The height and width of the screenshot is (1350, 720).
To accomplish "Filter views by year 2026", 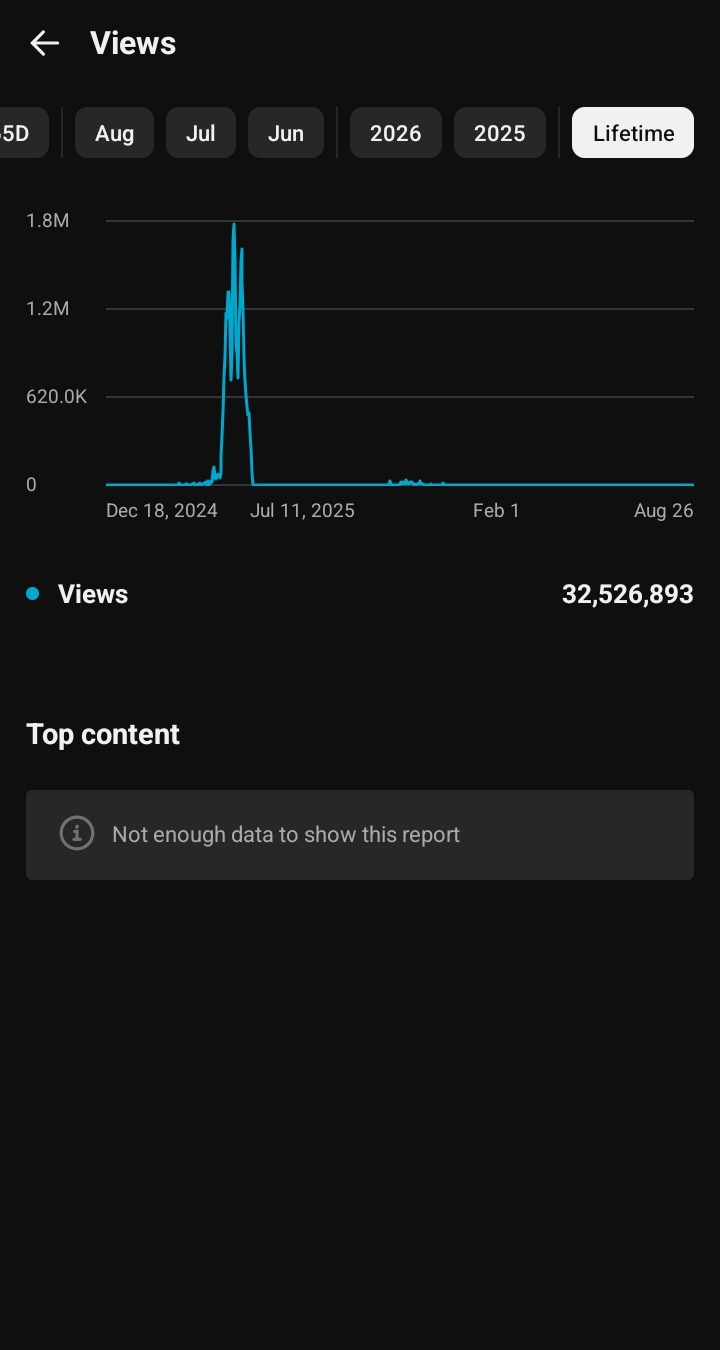I will (x=396, y=133).
